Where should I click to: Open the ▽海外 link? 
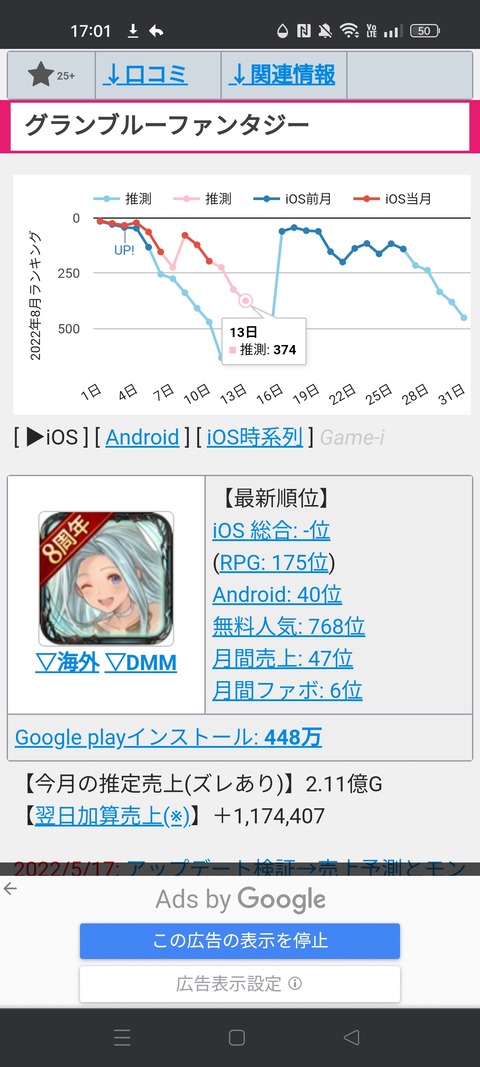(x=67, y=663)
